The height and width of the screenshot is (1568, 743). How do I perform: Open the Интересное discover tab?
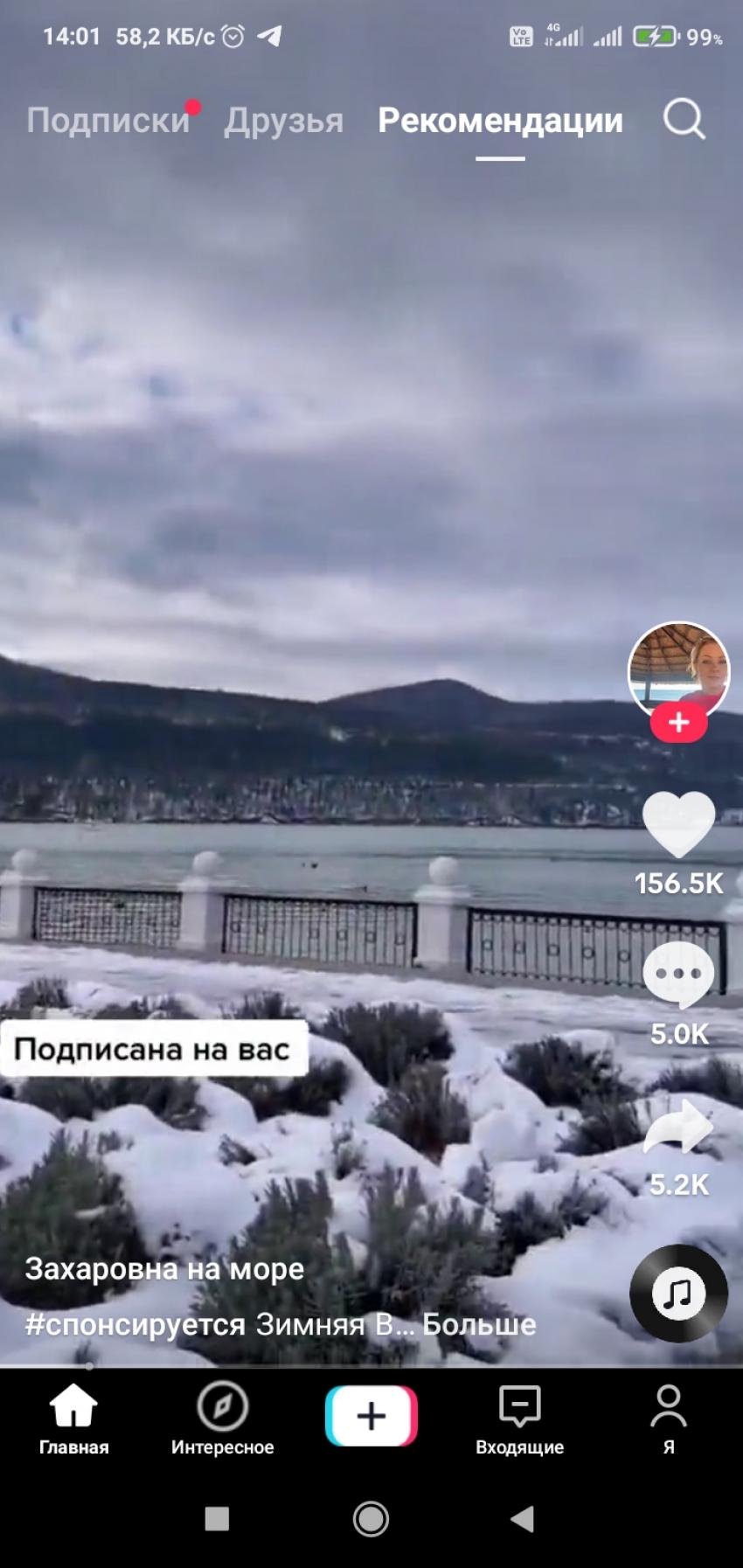pos(222,1419)
